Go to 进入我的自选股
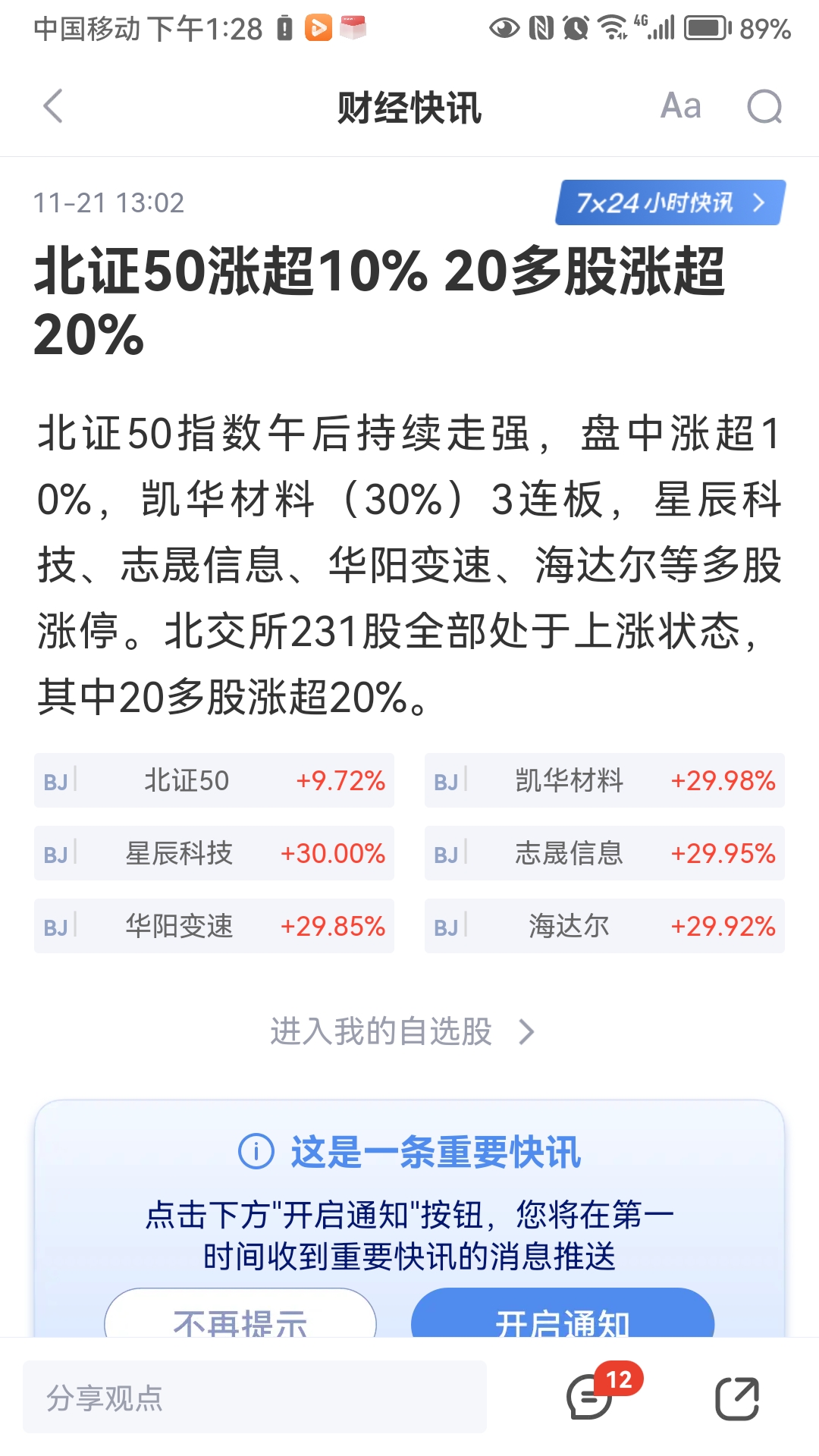This screenshot has width=819, height=1456. coord(403,1031)
